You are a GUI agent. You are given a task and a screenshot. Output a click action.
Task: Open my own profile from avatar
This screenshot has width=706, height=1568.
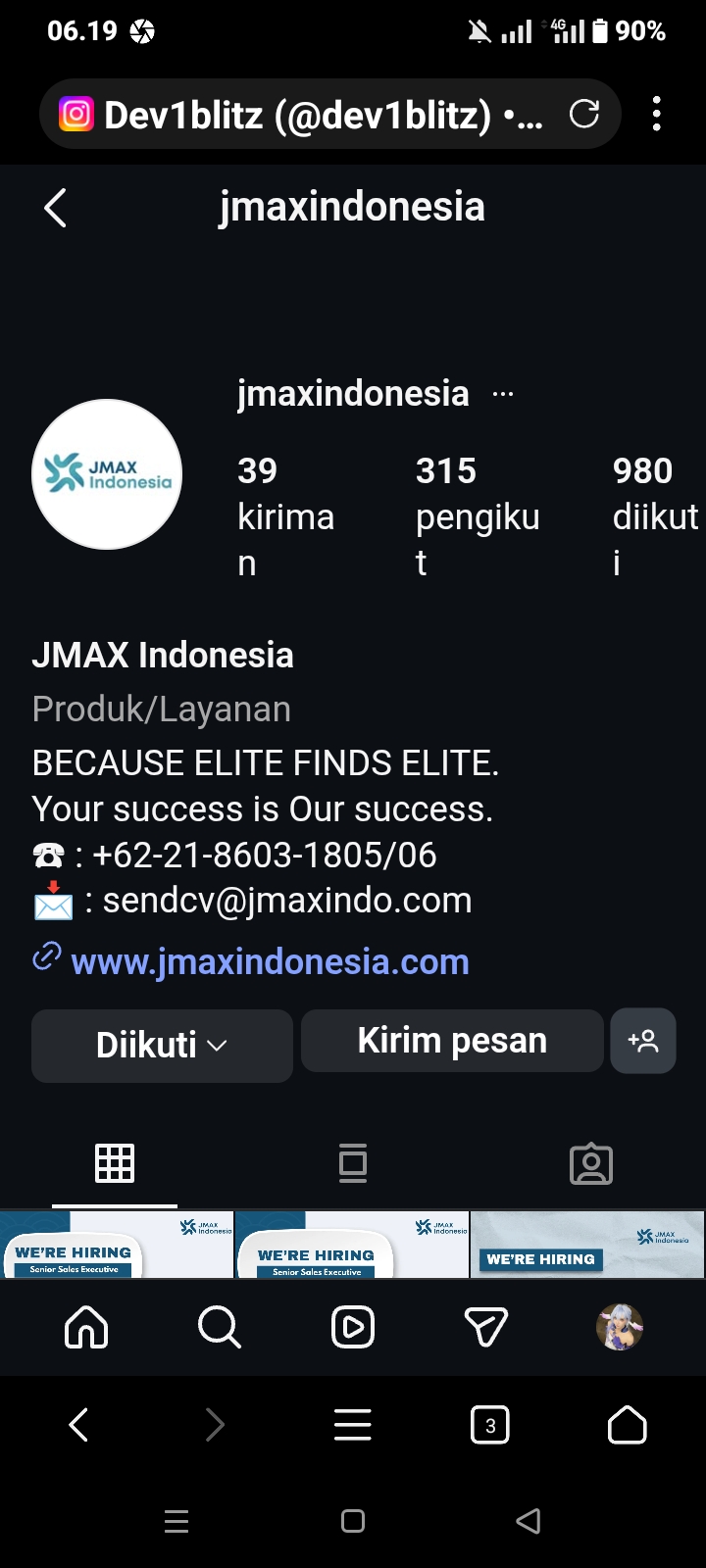tap(620, 1328)
